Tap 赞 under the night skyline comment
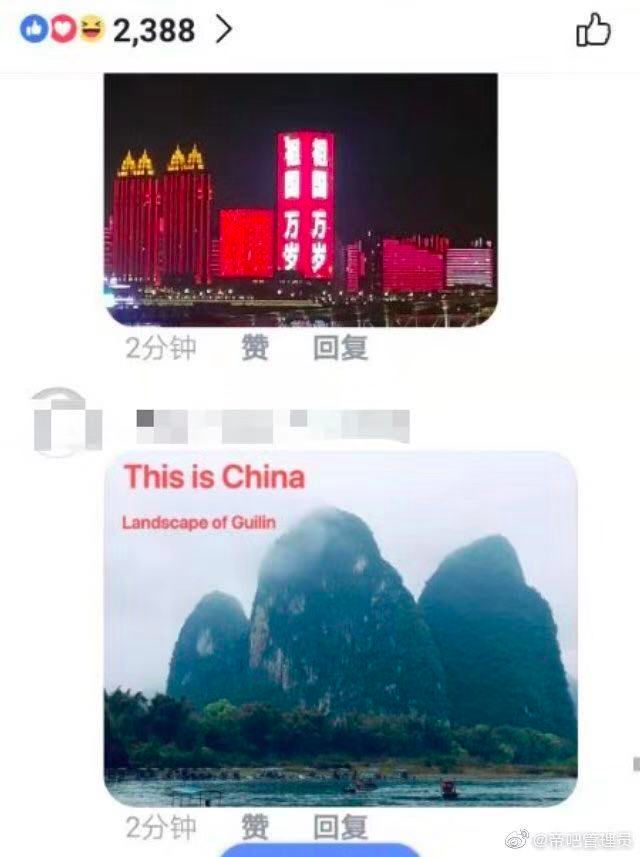This screenshot has height=857, width=640. coord(255,348)
